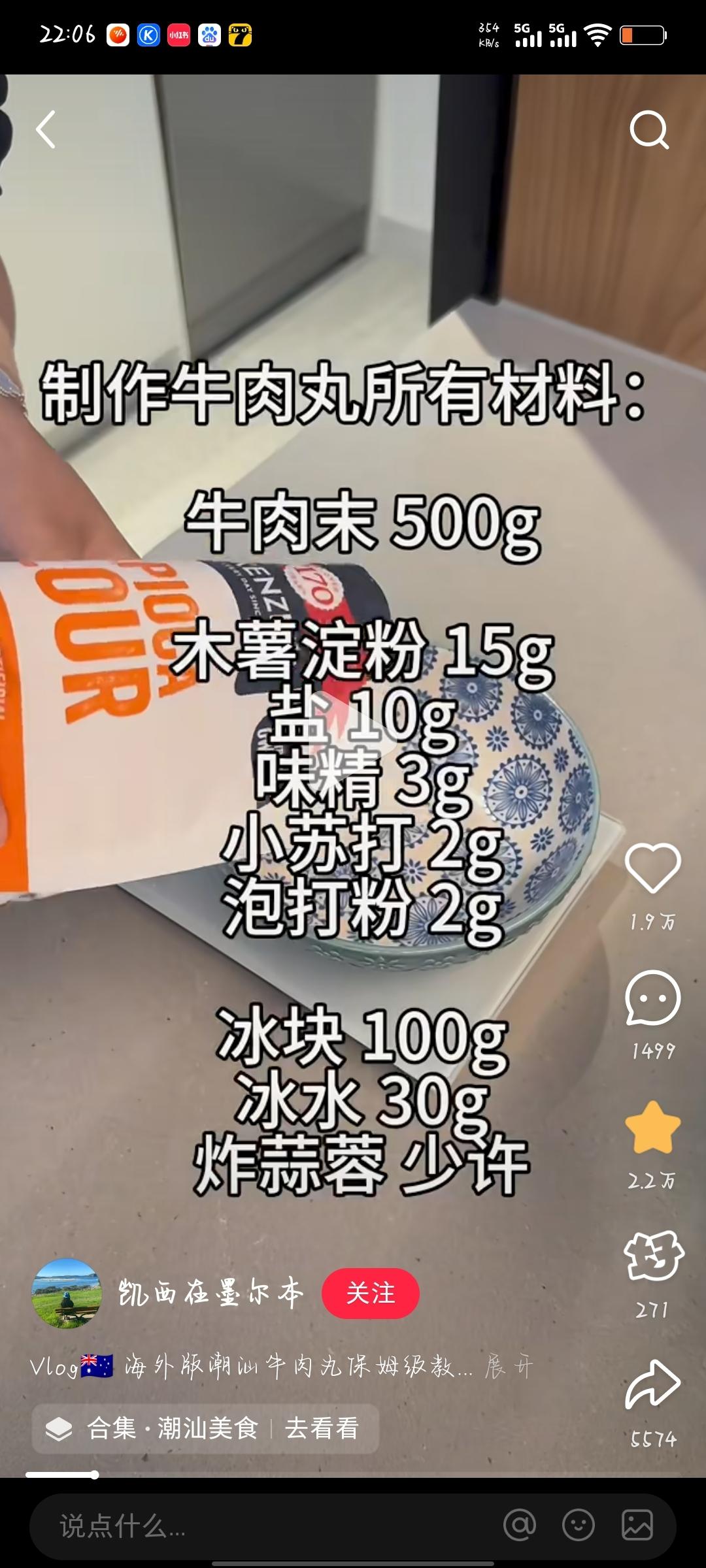
Task: Toggle the star favorite icon
Action: [x=652, y=1128]
